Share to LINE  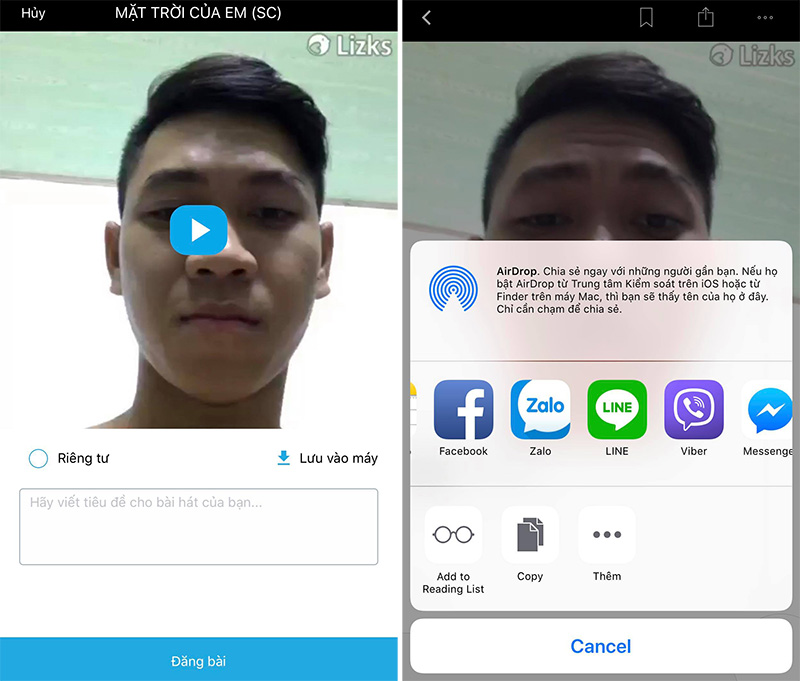click(x=617, y=410)
